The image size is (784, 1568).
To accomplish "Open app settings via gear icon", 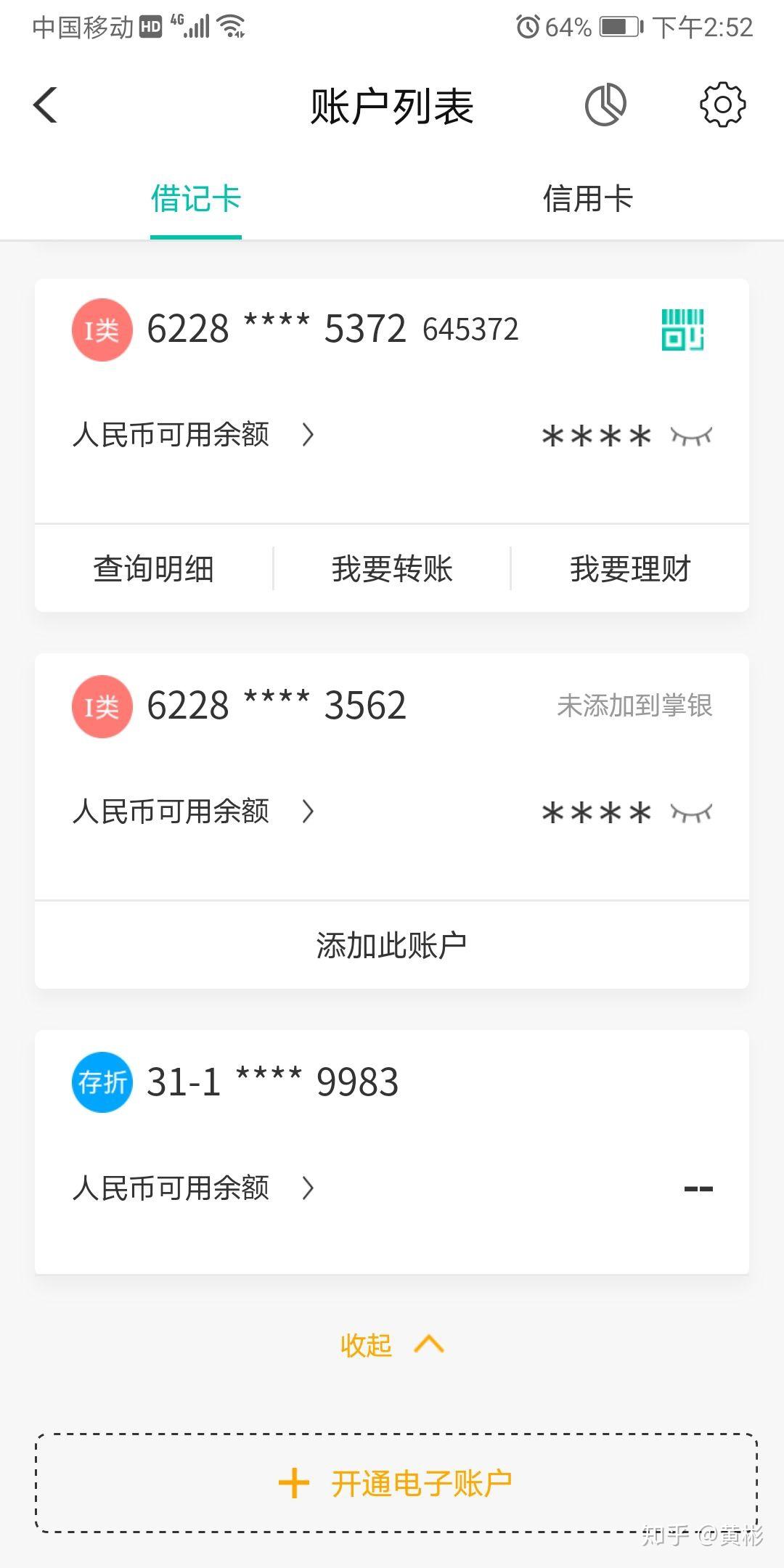I will point(721,104).
